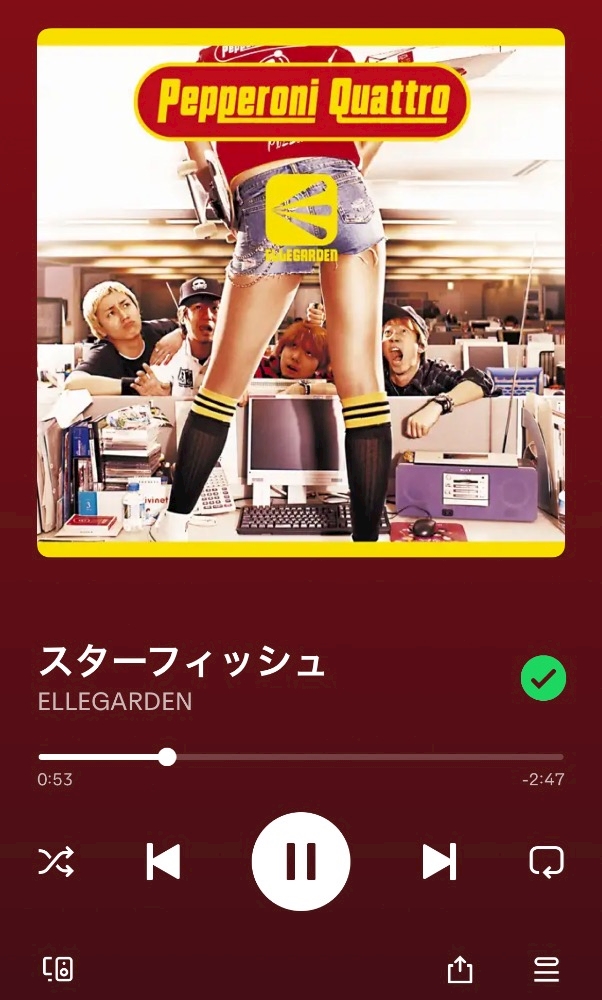Tap the Pepperoni Quattro album cover
Image resolution: width=602 pixels, height=1000 pixels.
click(301, 293)
